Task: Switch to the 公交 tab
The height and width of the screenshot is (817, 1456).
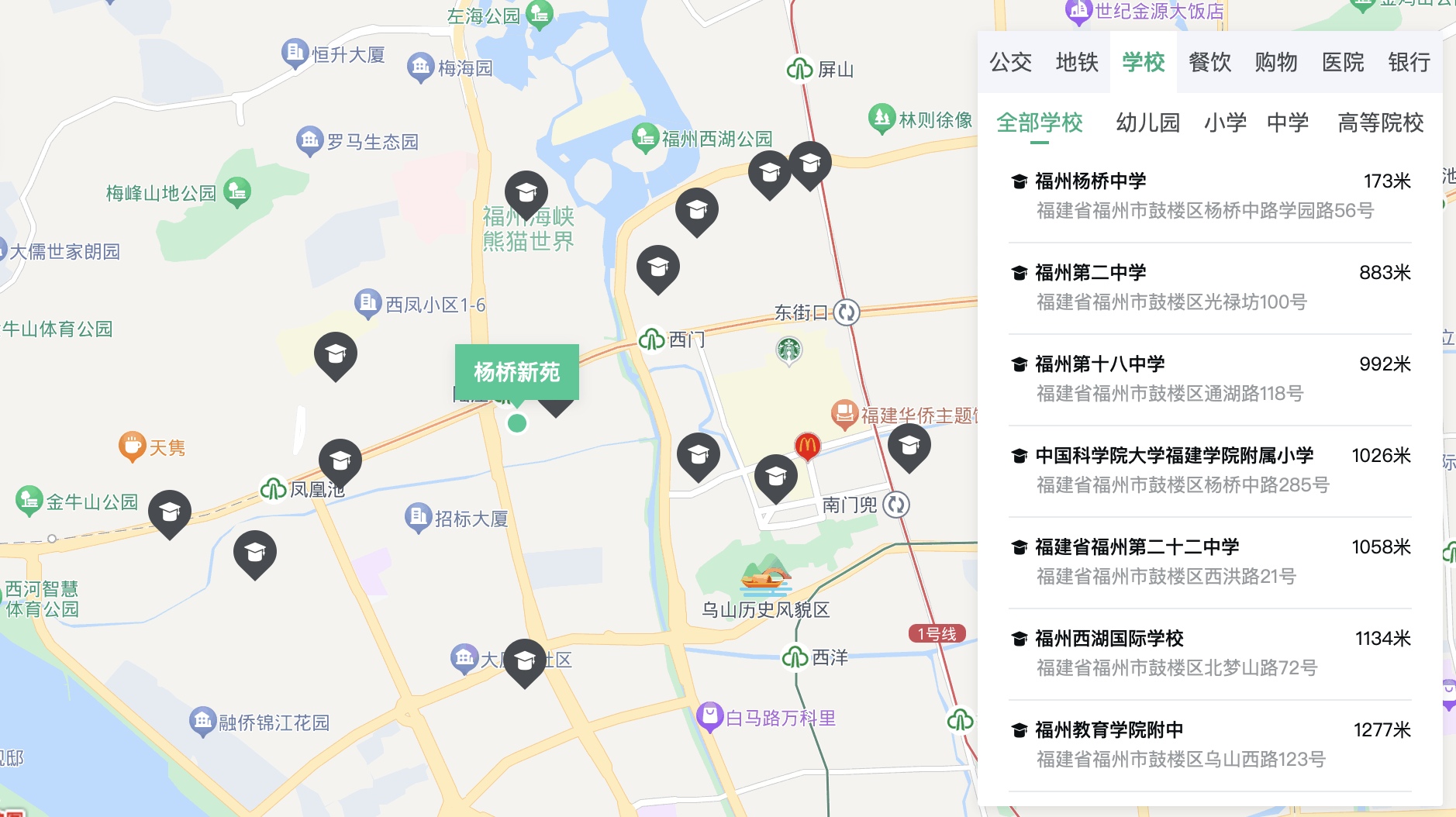Action: (1010, 62)
